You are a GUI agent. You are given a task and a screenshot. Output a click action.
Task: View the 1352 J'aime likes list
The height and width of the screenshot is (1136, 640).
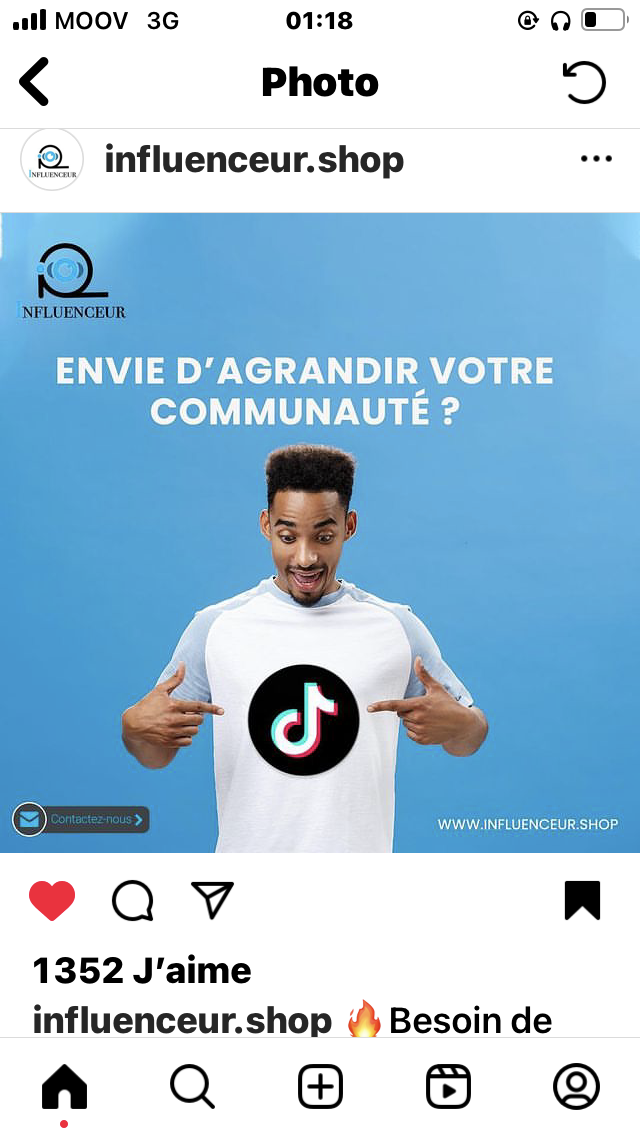142,971
